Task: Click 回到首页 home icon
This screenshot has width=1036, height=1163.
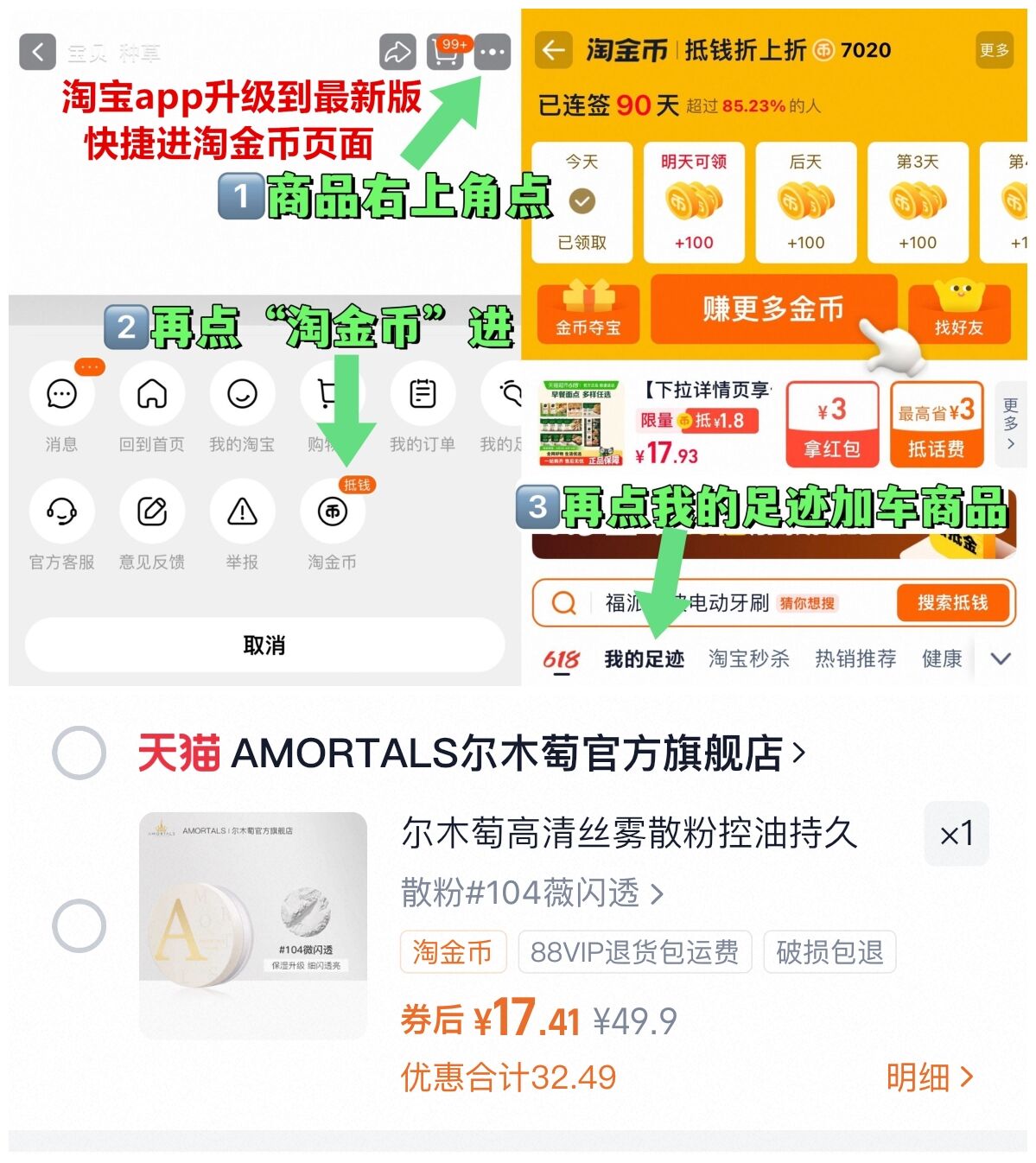Action: 151,394
